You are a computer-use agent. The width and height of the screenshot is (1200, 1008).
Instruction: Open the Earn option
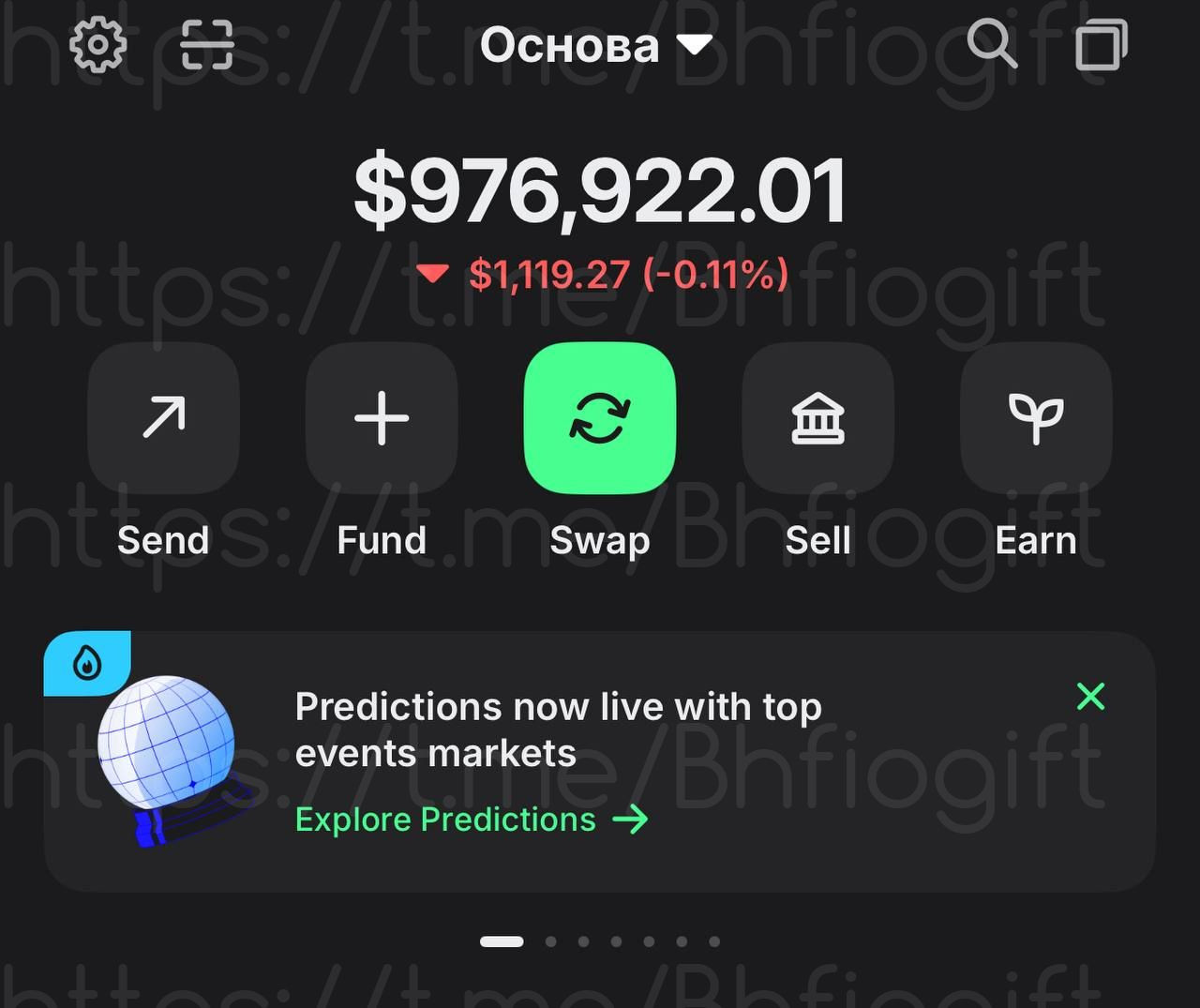click(1036, 418)
